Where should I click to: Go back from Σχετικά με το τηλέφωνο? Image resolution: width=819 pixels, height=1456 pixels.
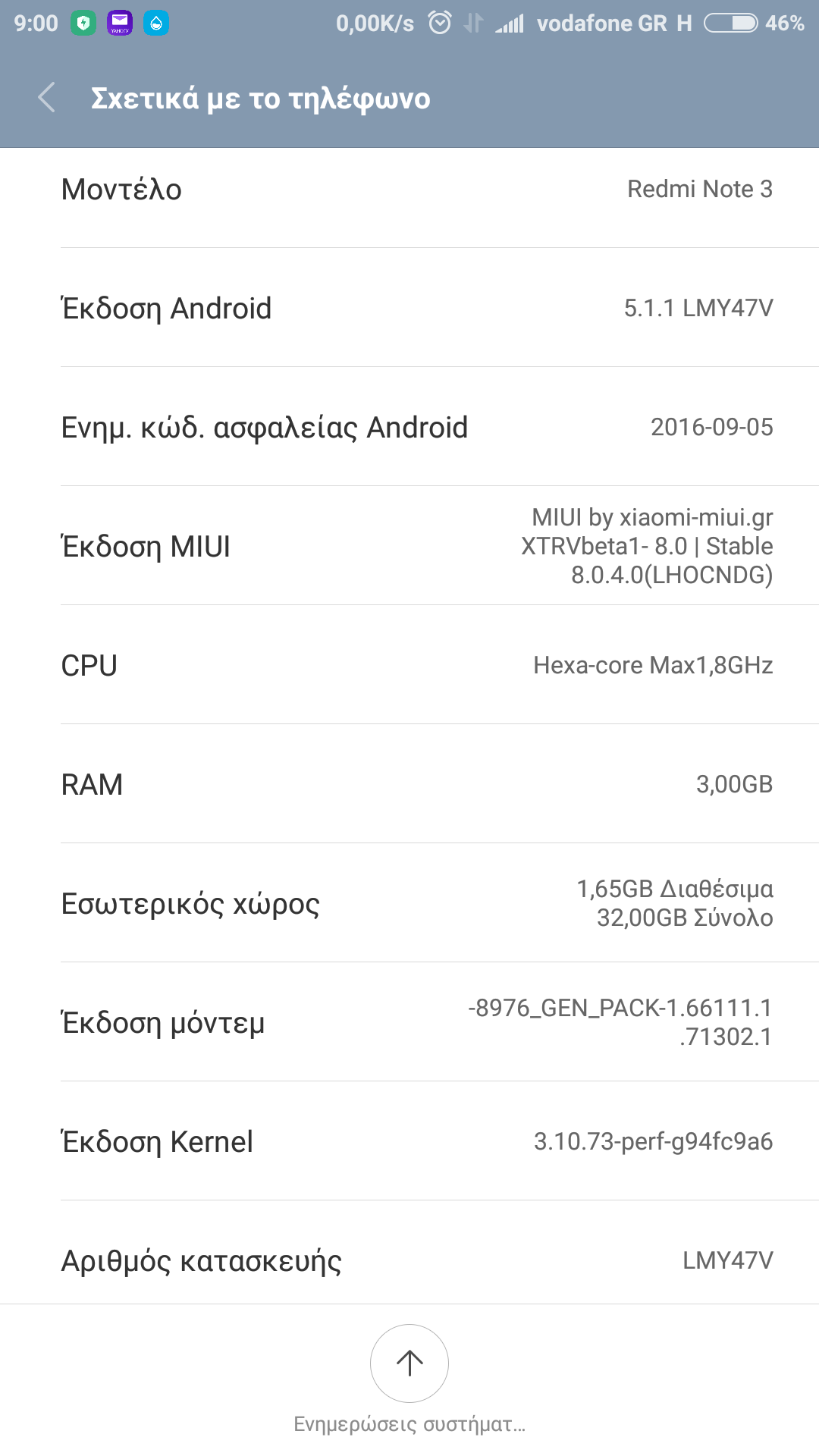pyautogui.click(x=47, y=98)
